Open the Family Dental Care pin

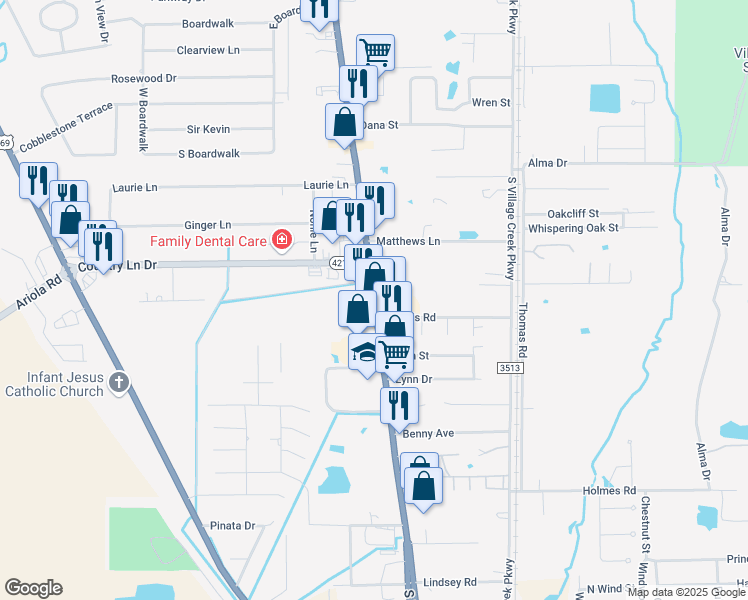(x=281, y=239)
